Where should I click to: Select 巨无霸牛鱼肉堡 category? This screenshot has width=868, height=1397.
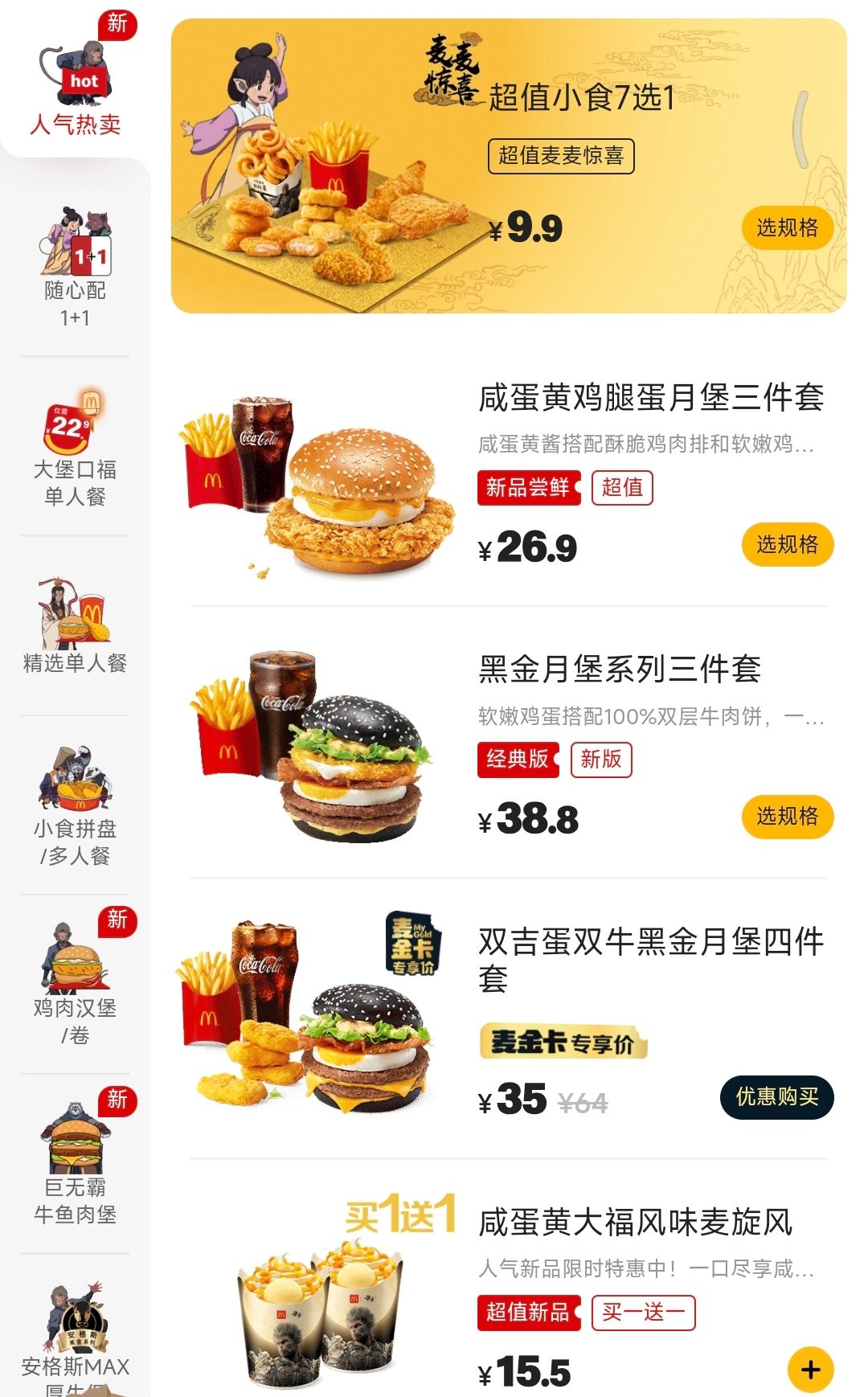point(75,1164)
